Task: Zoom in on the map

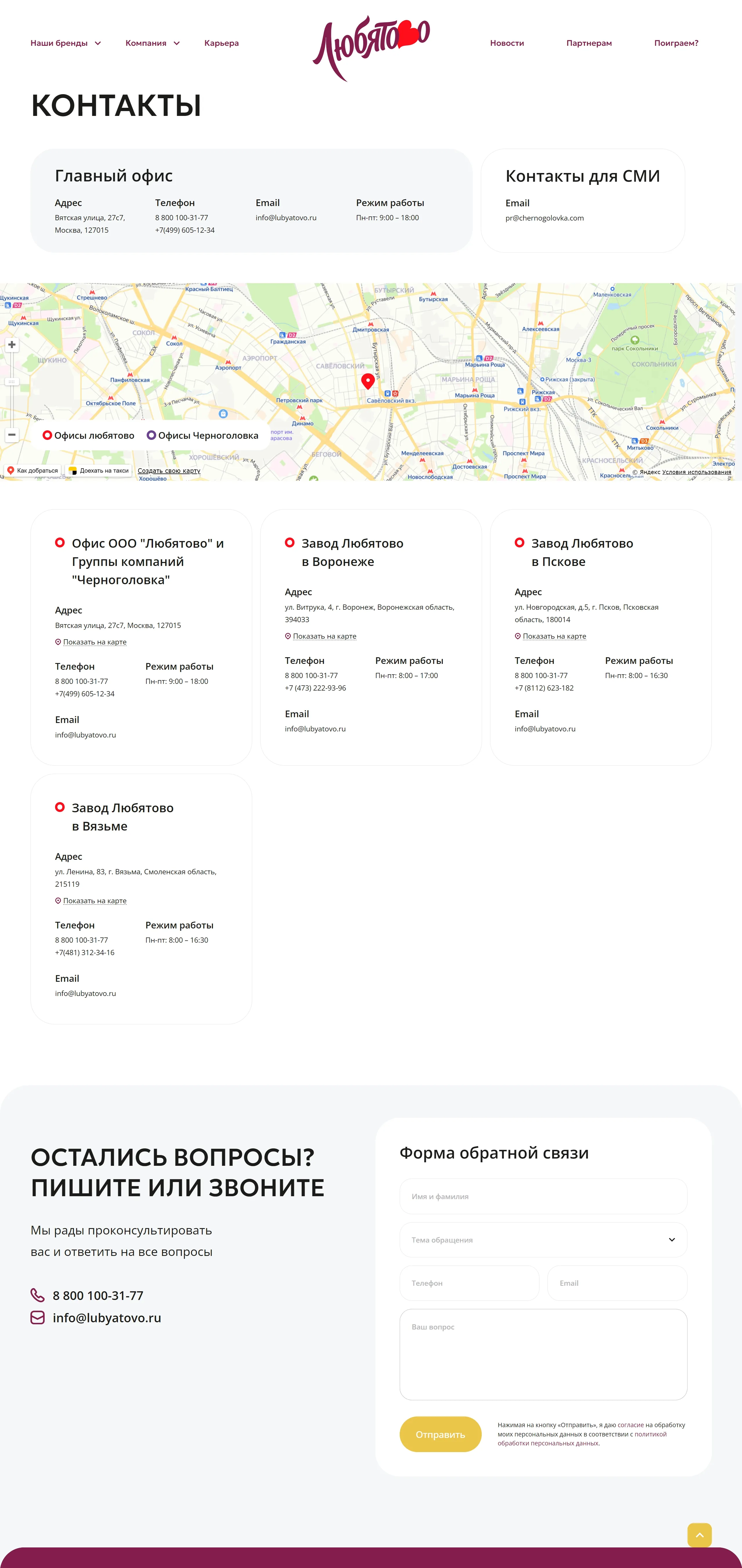Action: pyautogui.click(x=12, y=345)
